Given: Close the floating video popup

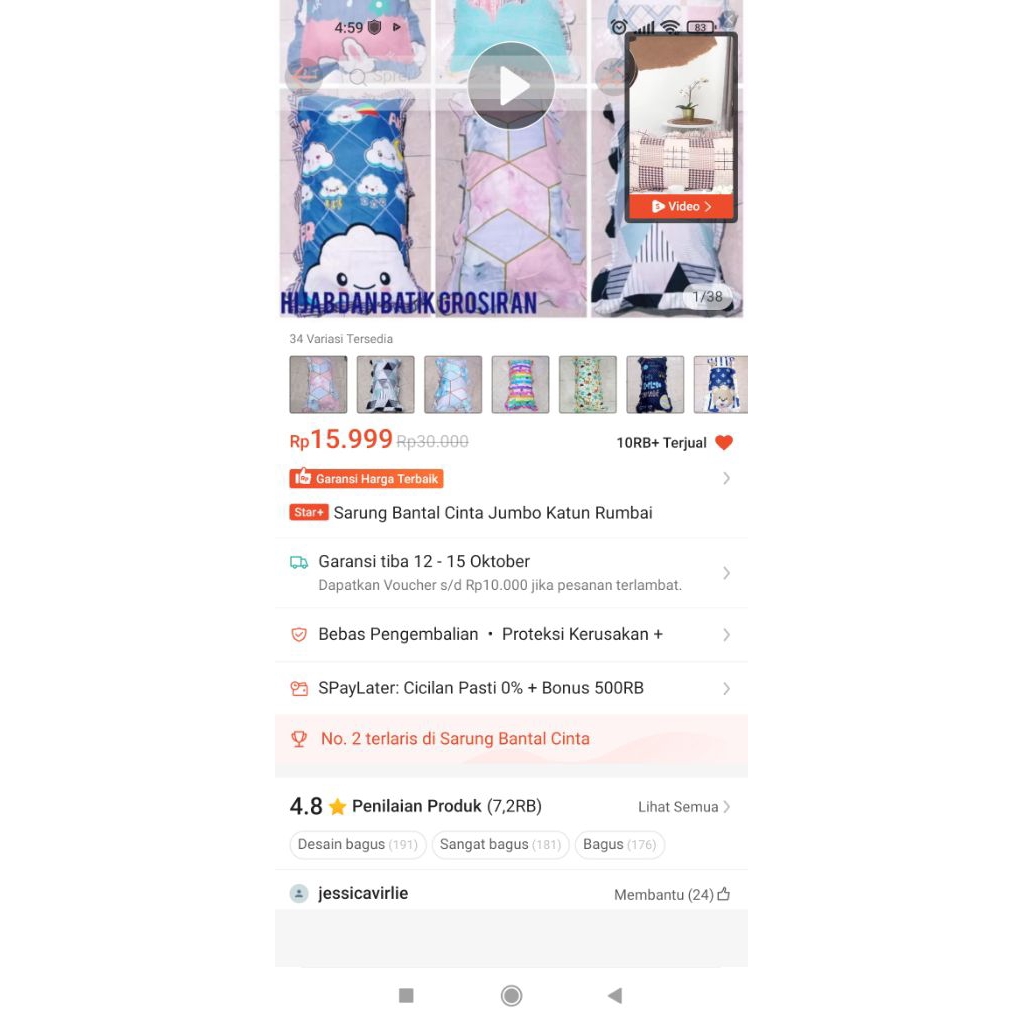Looking at the screenshot, I should point(729,19).
